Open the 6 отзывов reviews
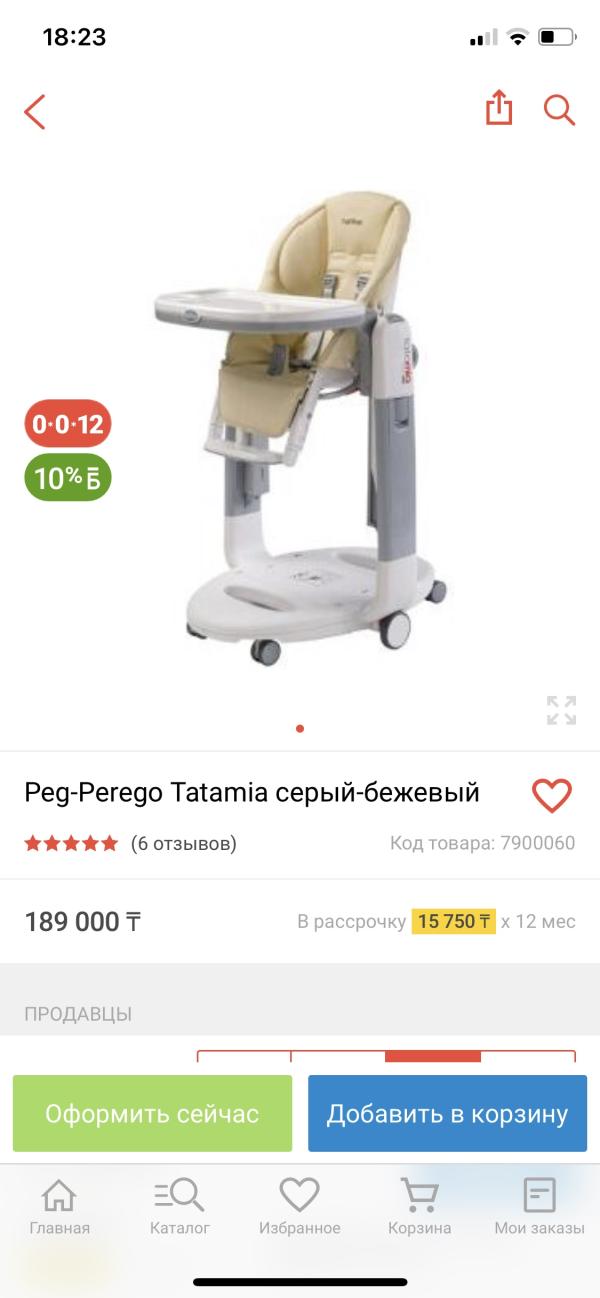Viewport: 600px width, 1298px height. click(x=184, y=843)
